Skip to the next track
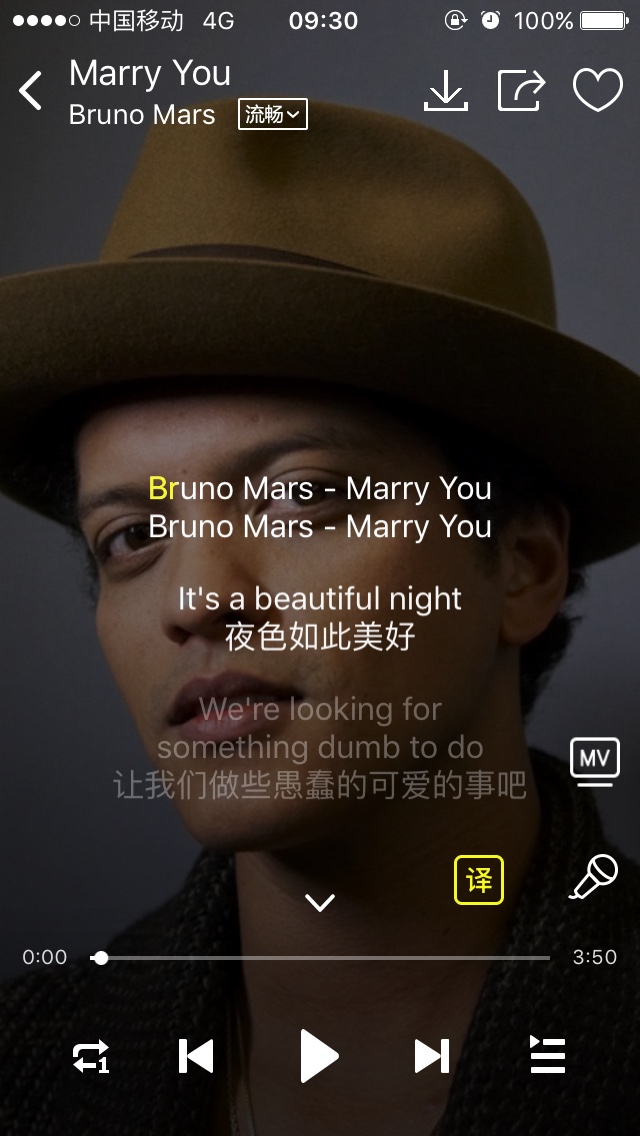The height and width of the screenshot is (1136, 640). pyautogui.click(x=432, y=1056)
